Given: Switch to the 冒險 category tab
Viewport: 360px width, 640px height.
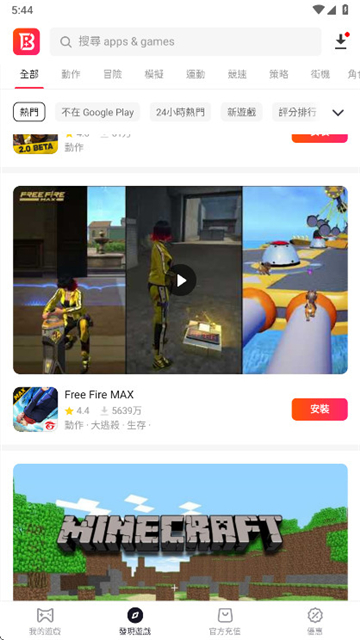Looking at the screenshot, I should pyautogui.click(x=112, y=74).
